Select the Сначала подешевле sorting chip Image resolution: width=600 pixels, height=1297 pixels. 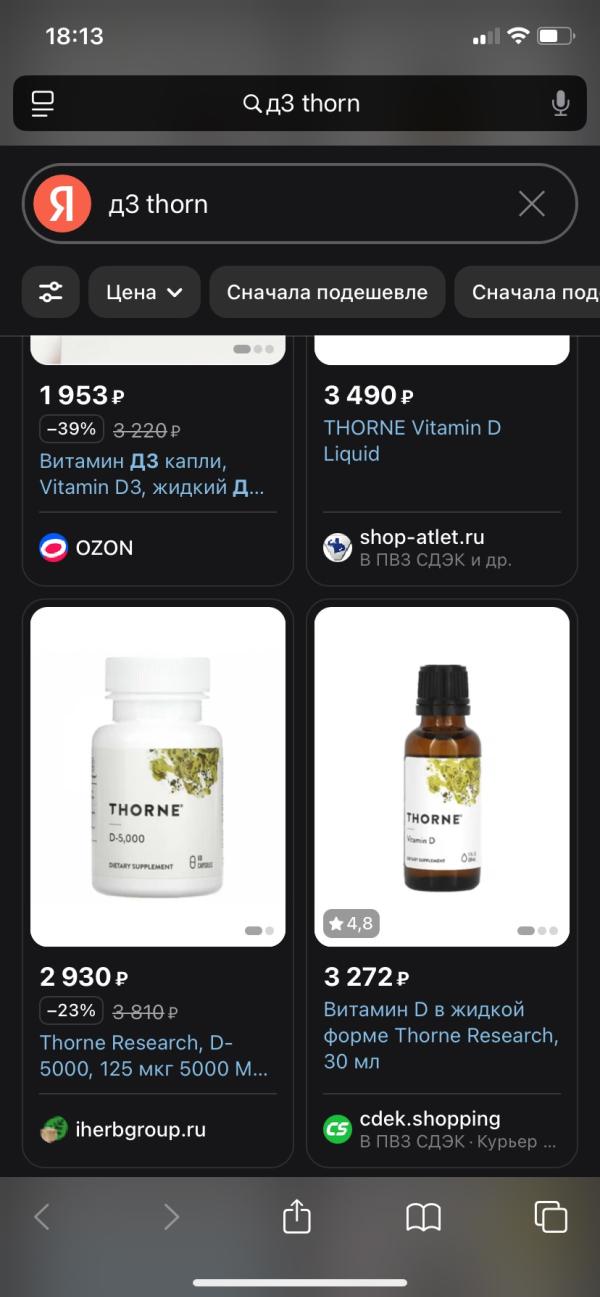coord(327,292)
